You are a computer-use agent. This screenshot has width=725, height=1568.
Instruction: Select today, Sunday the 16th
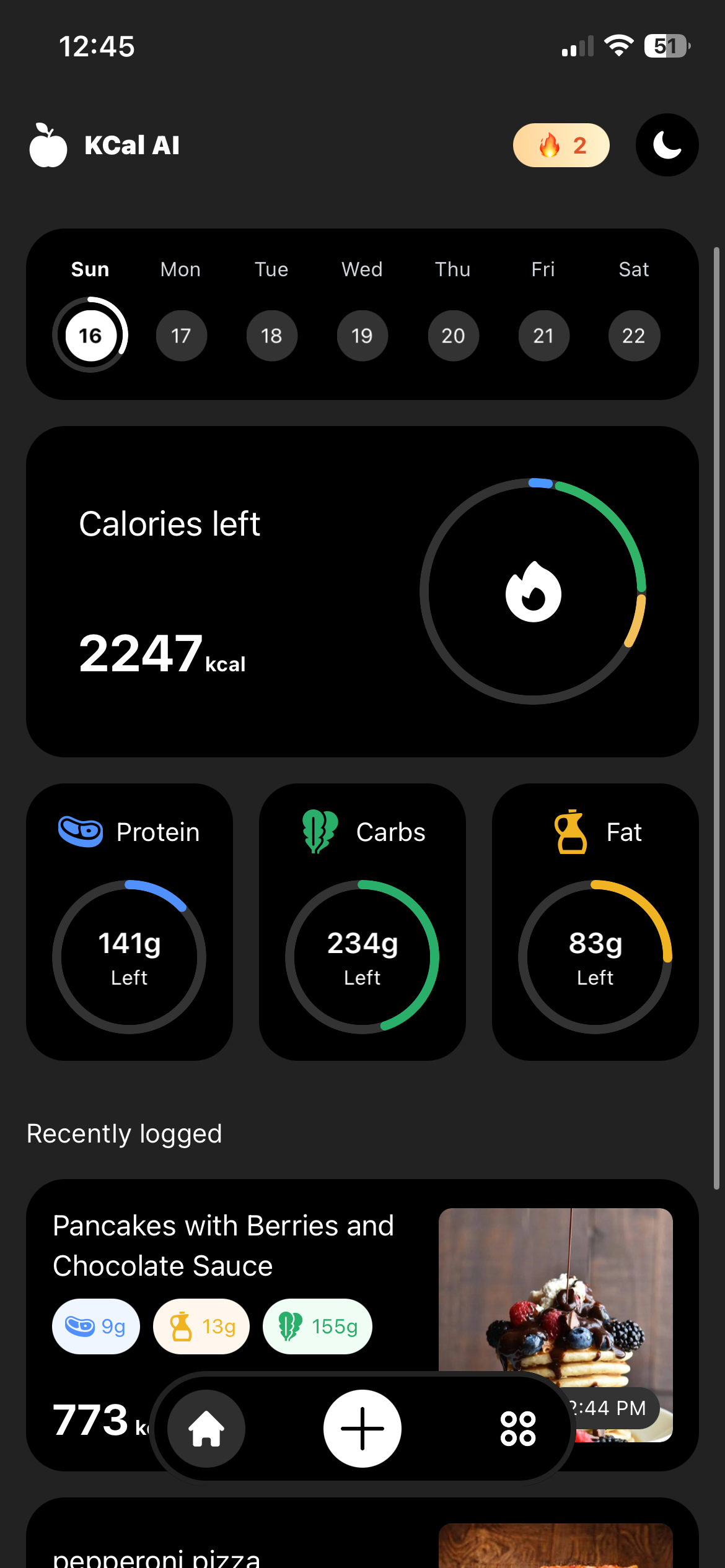pos(90,335)
